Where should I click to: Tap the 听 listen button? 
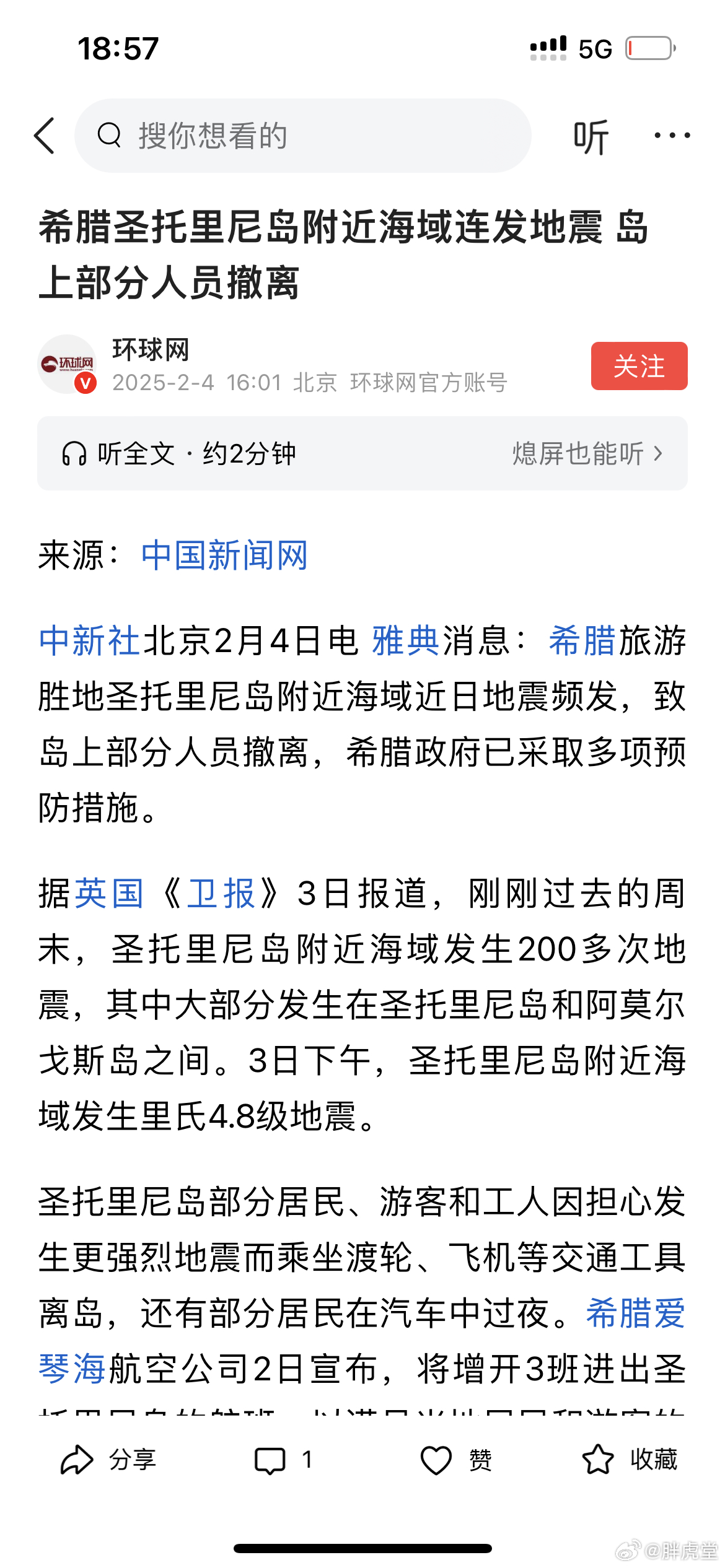point(591,137)
